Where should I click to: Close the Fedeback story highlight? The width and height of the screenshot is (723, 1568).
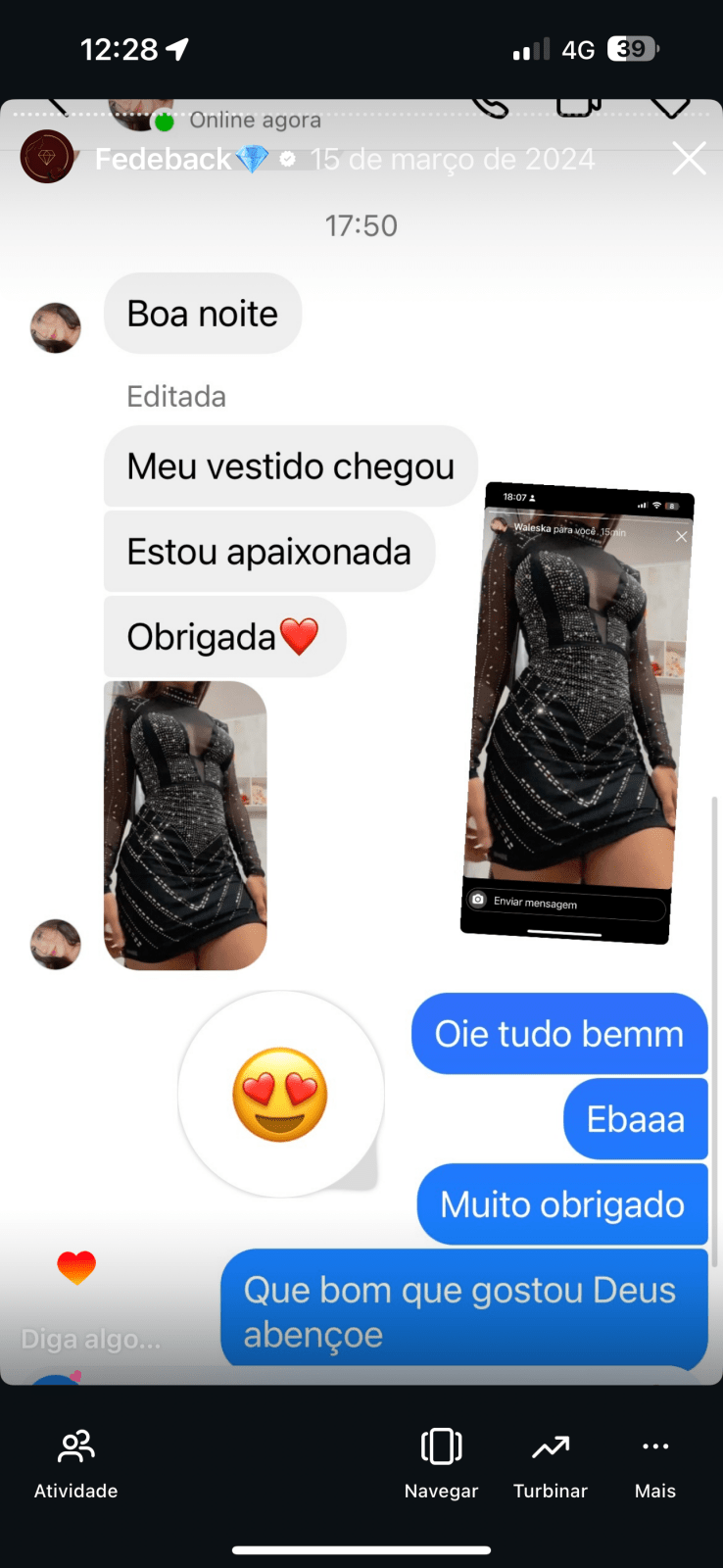[689, 158]
